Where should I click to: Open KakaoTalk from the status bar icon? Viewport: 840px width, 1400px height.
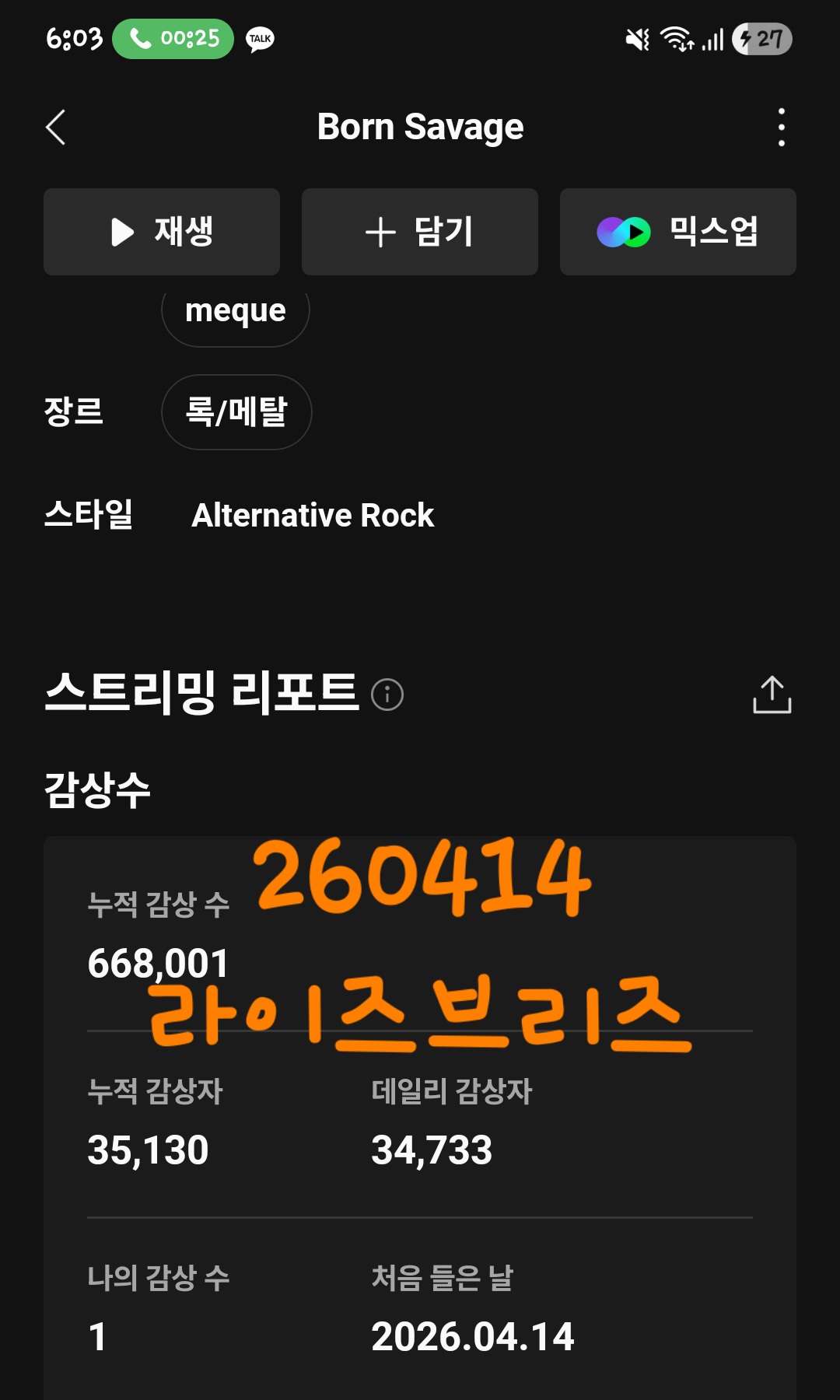[x=259, y=39]
